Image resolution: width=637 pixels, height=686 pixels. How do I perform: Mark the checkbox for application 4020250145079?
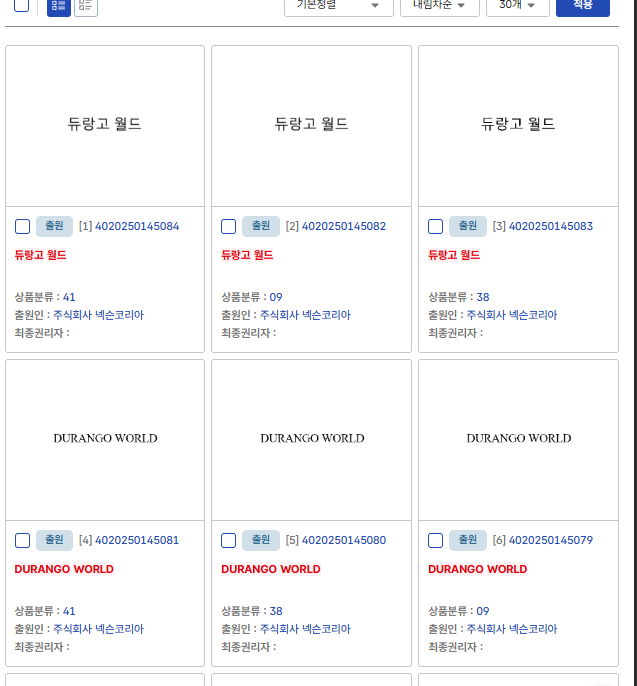click(435, 540)
